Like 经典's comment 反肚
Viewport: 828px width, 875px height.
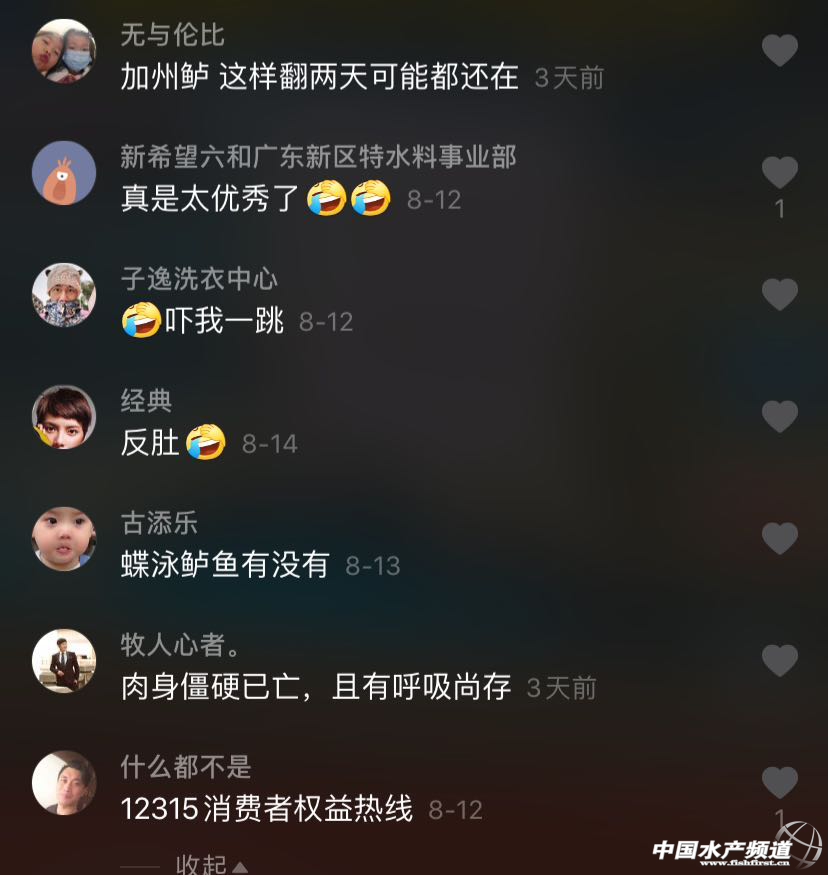pyautogui.click(x=779, y=417)
